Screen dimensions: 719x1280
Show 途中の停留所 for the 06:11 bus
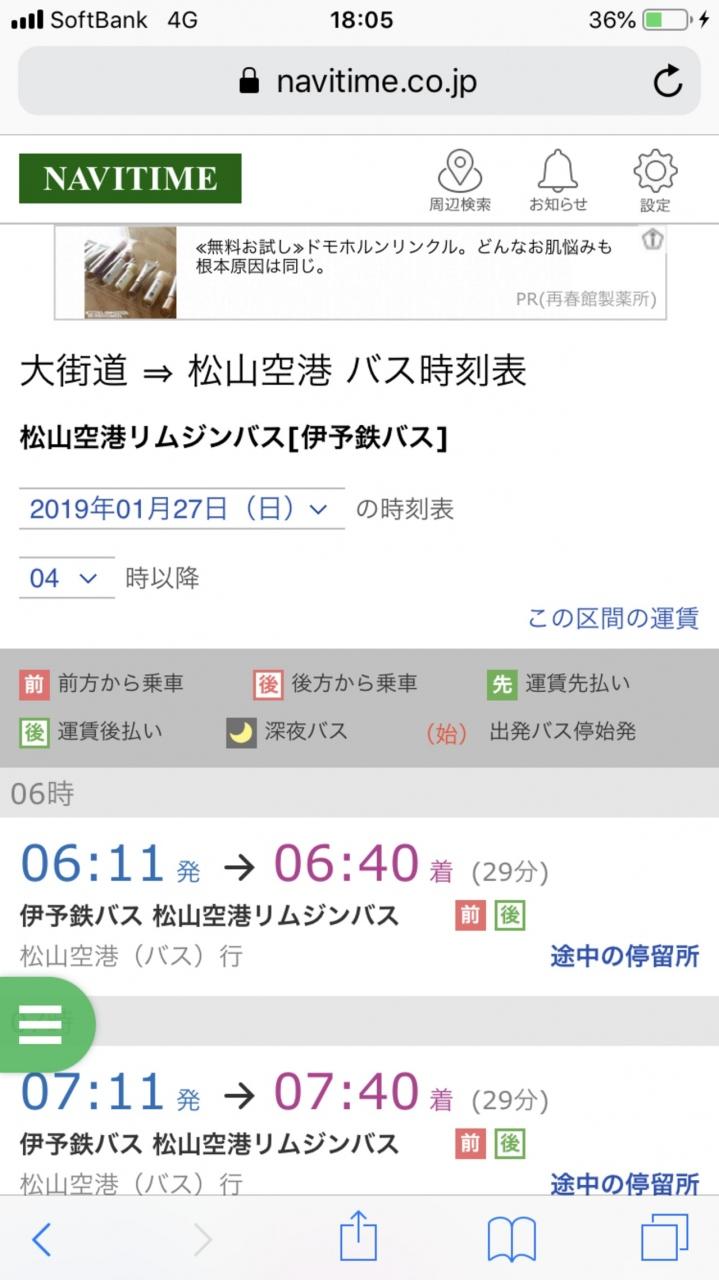point(624,956)
